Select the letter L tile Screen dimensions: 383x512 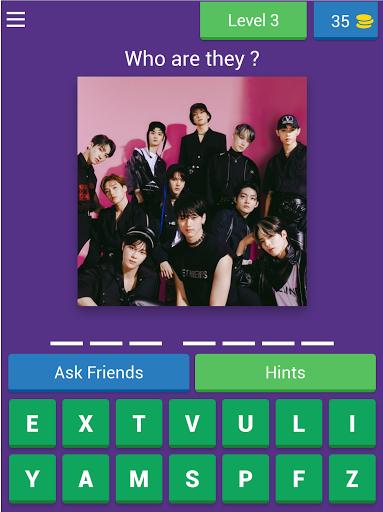click(299, 423)
